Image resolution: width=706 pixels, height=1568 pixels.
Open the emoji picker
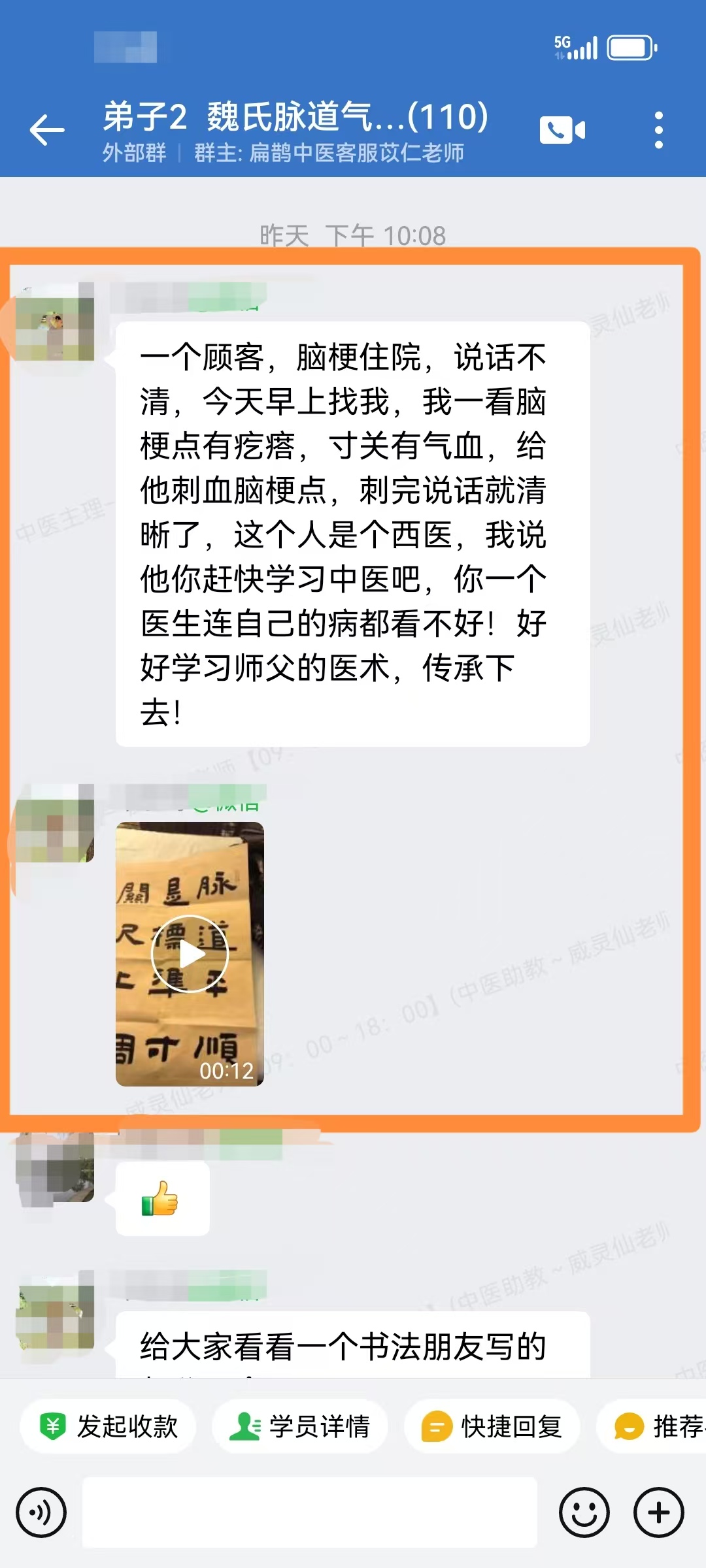click(x=584, y=1512)
